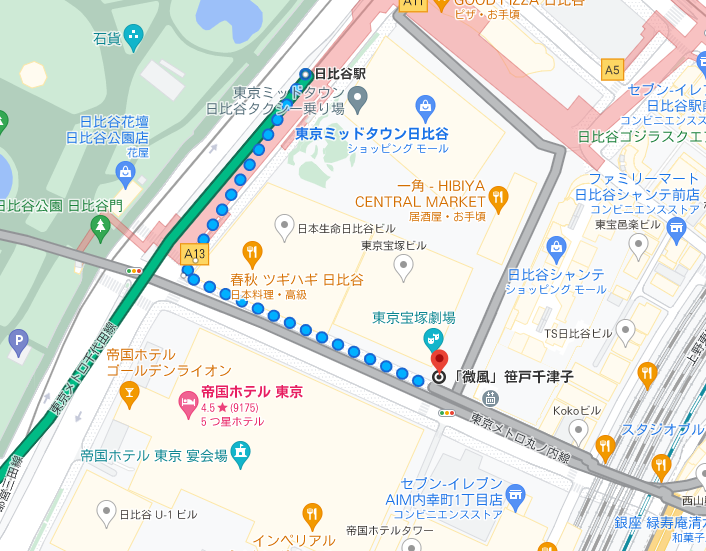The height and width of the screenshot is (551, 706).
Task: Select the 日比谷花壇 日比谷公園店 shop pin
Action: pyautogui.click(x=124, y=173)
